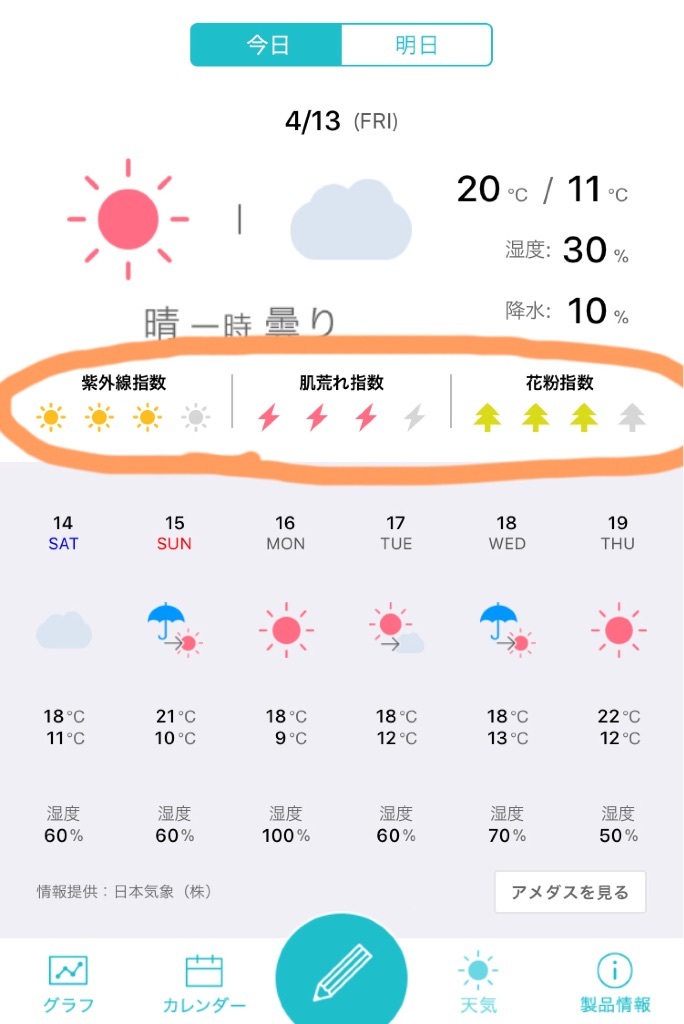Open the グラフ tab
684x1024 pixels.
(x=68, y=984)
